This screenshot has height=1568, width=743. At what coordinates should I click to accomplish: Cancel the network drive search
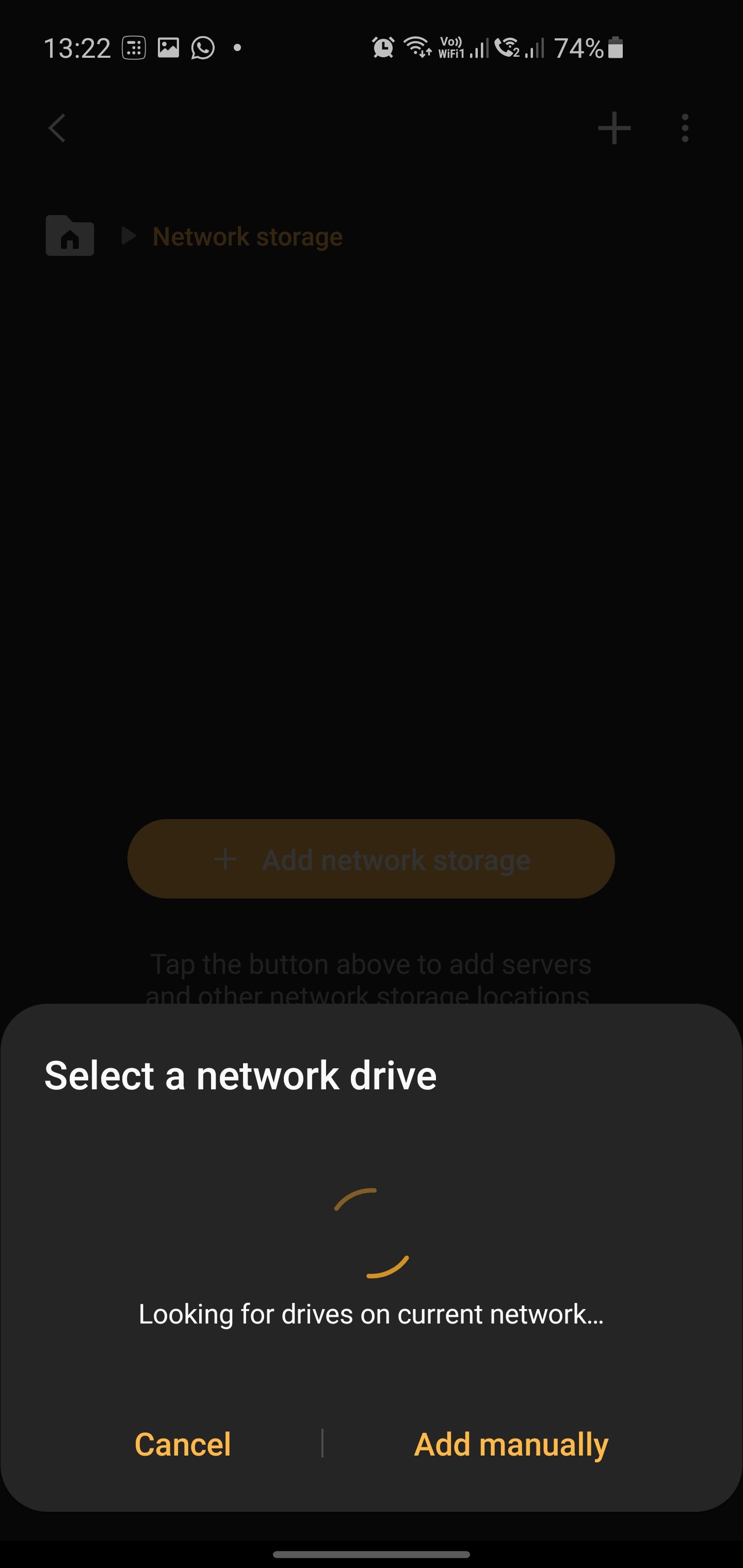pos(183,1444)
